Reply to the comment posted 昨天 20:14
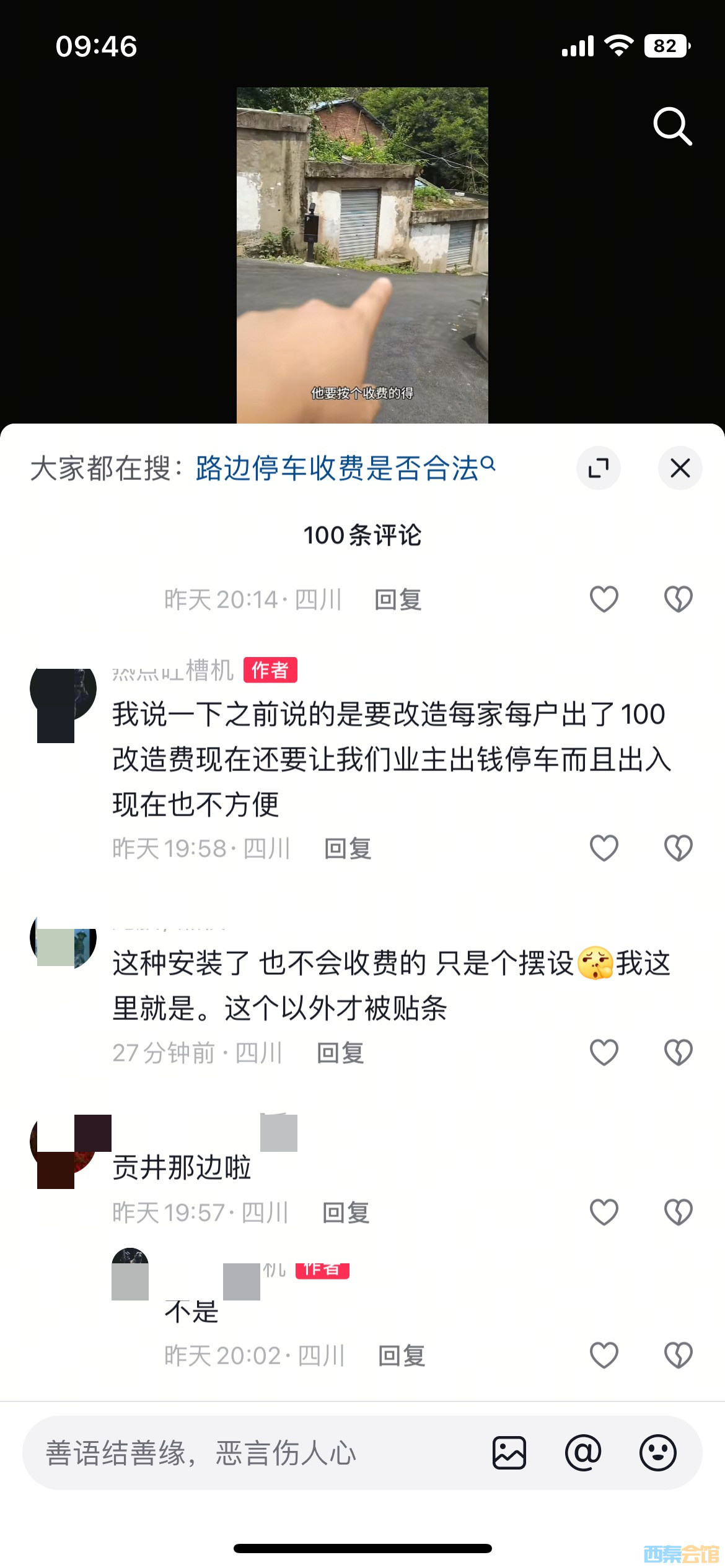The width and height of the screenshot is (725, 1568). 398,599
